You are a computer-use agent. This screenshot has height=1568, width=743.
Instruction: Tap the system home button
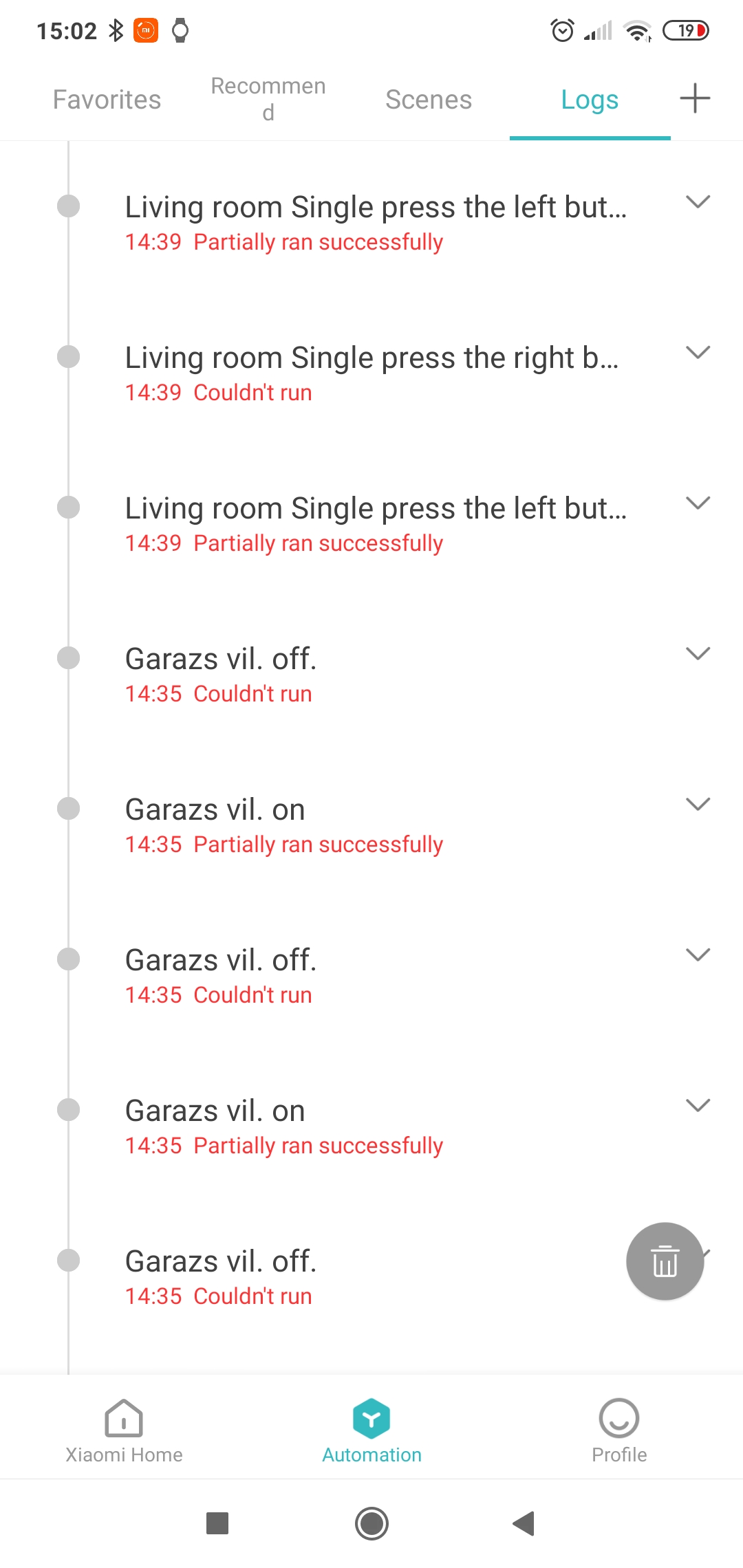tap(371, 1523)
